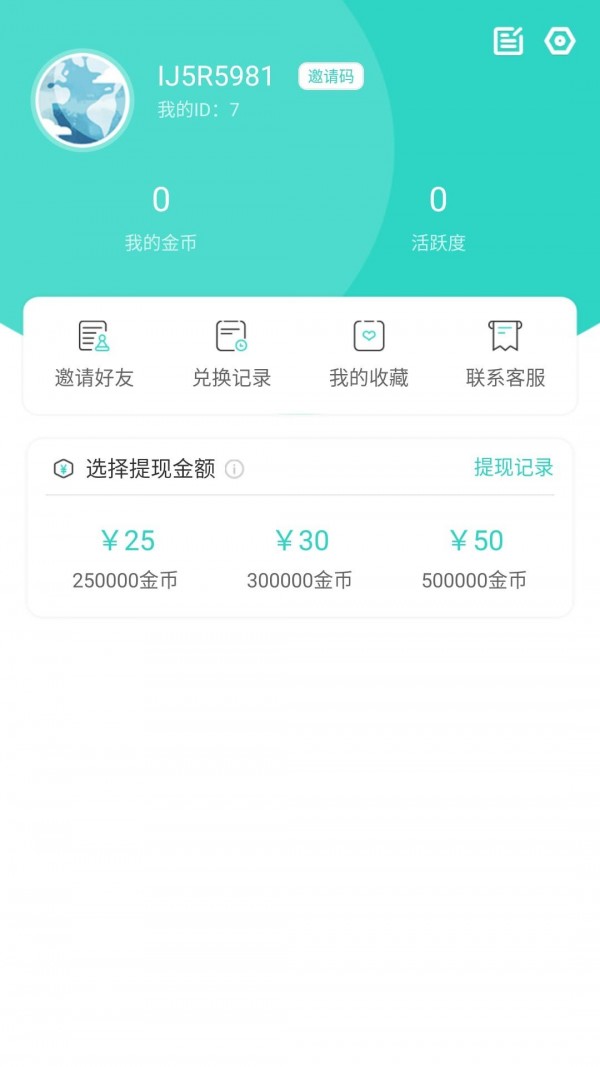Go to 我的收藏 favorites

pyautogui.click(x=369, y=354)
